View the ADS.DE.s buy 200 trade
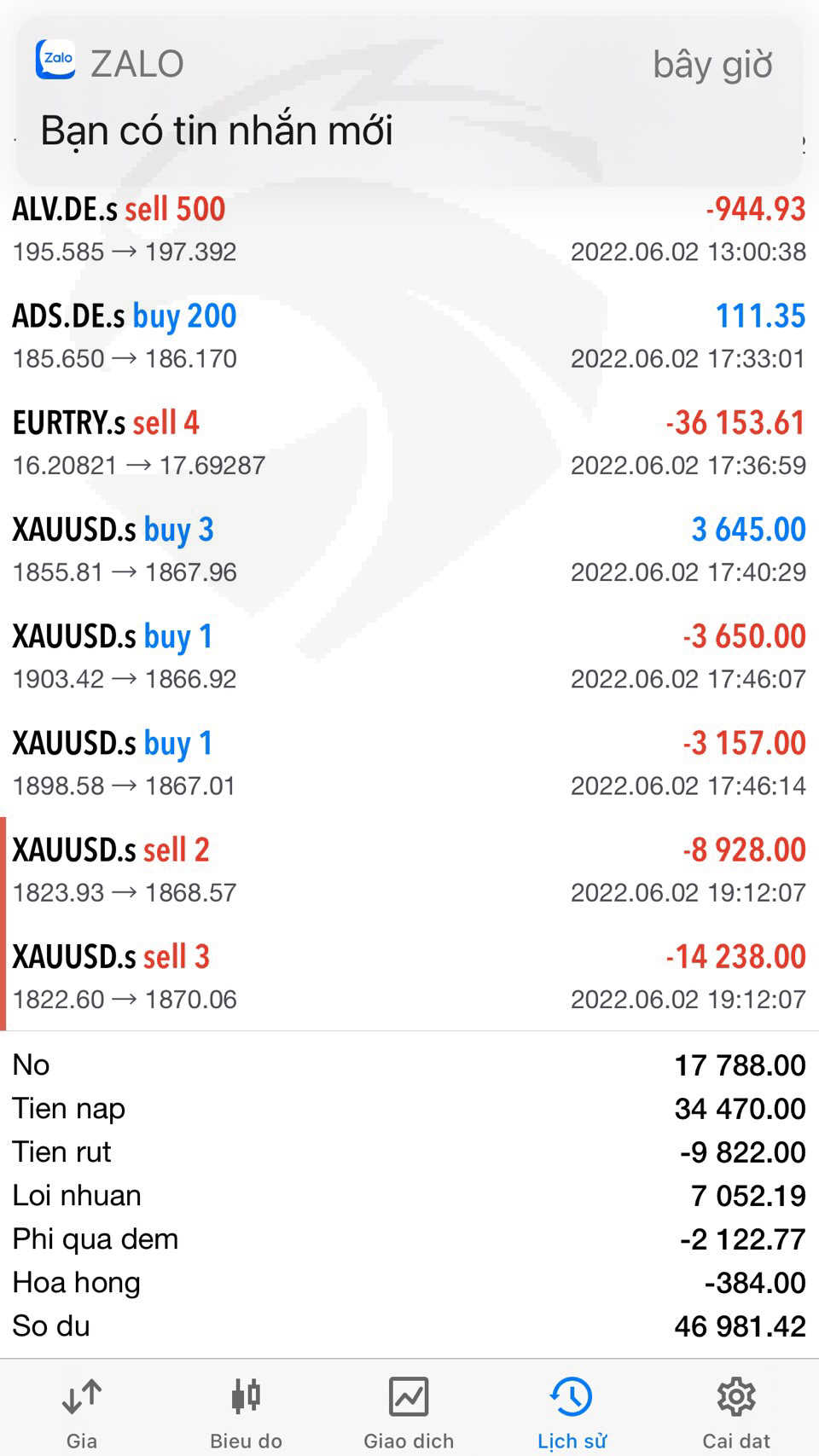Screen dimensions: 819x1456 tap(409, 336)
